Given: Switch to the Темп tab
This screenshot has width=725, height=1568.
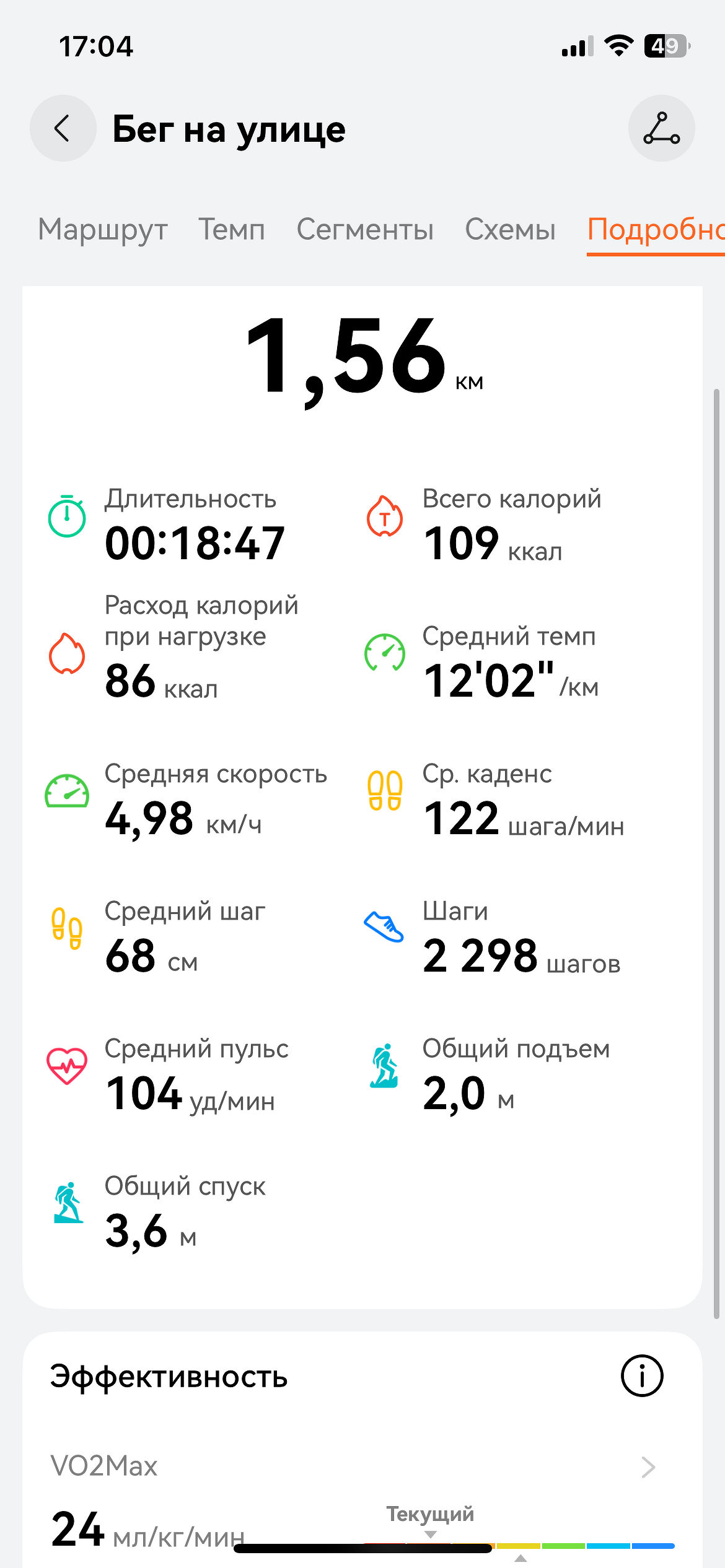Looking at the screenshot, I should [x=232, y=230].
